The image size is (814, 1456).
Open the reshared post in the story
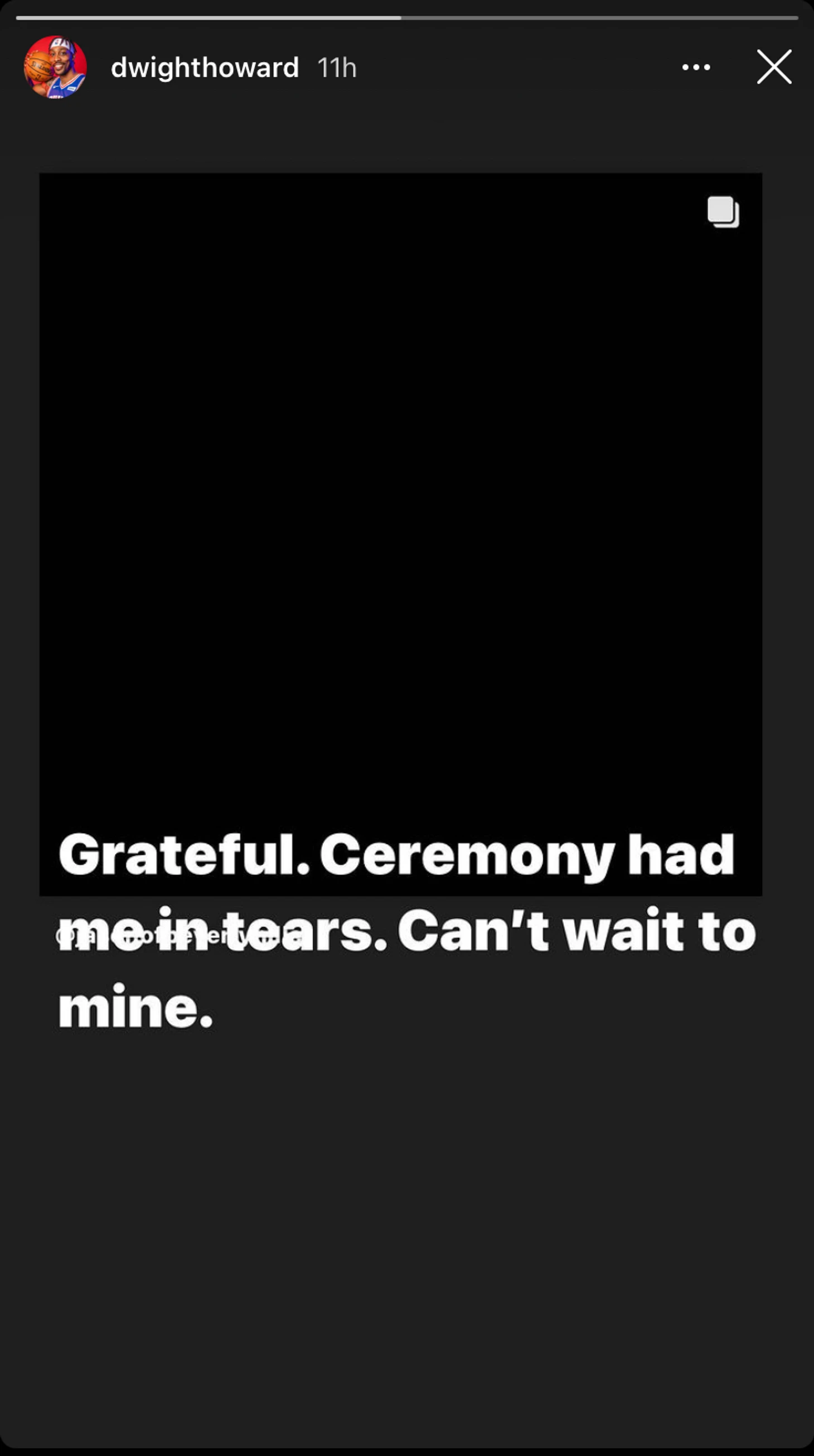(400, 509)
